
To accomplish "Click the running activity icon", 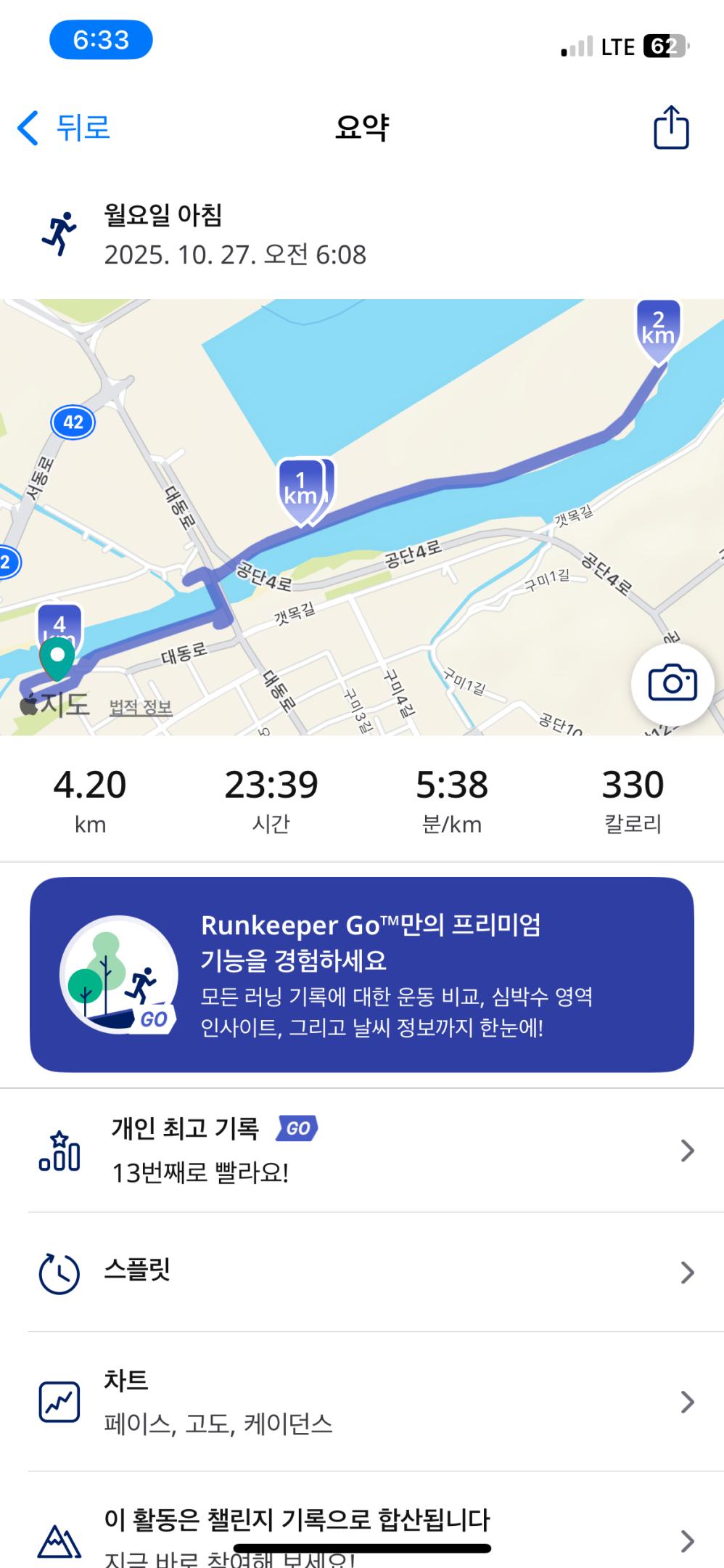I will click(58, 234).
